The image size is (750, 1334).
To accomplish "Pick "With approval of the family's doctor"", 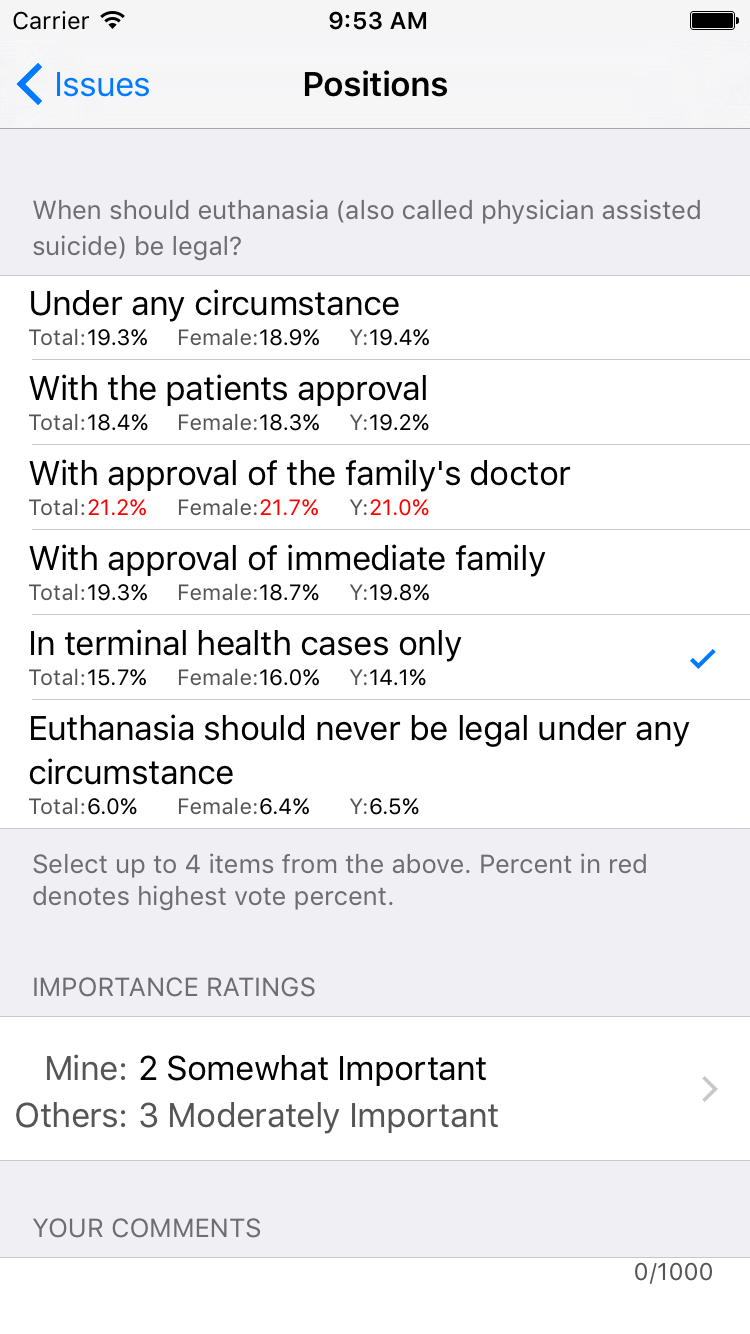I will click(375, 488).
